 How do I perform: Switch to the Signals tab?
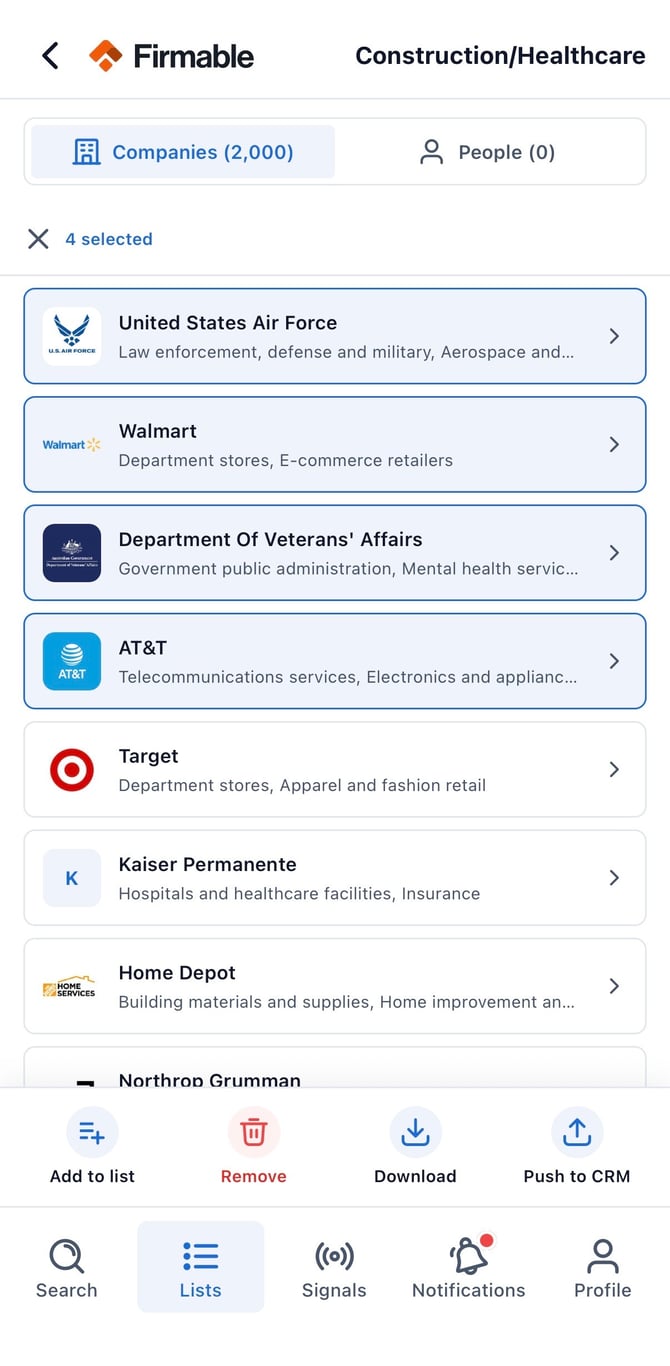(x=334, y=1267)
